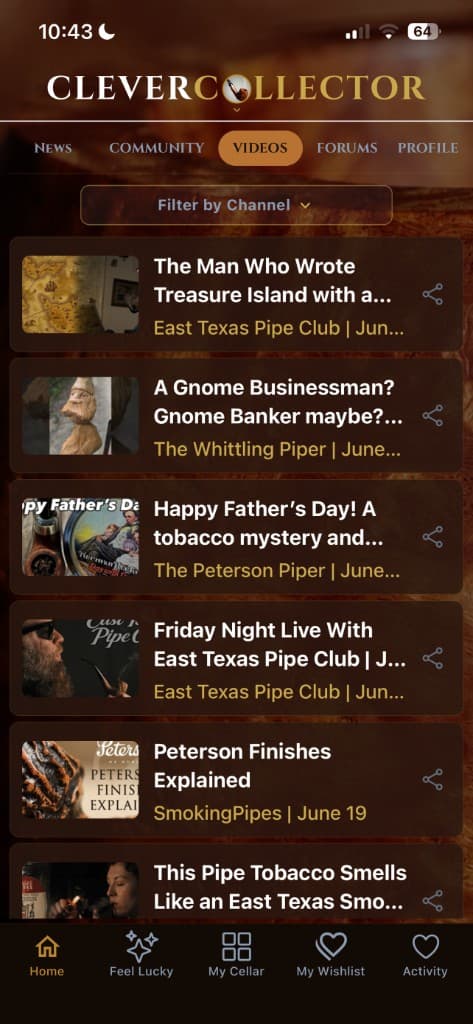Share the Friday Night Live video
Image resolution: width=473 pixels, height=1024 pixels.
(x=432, y=658)
